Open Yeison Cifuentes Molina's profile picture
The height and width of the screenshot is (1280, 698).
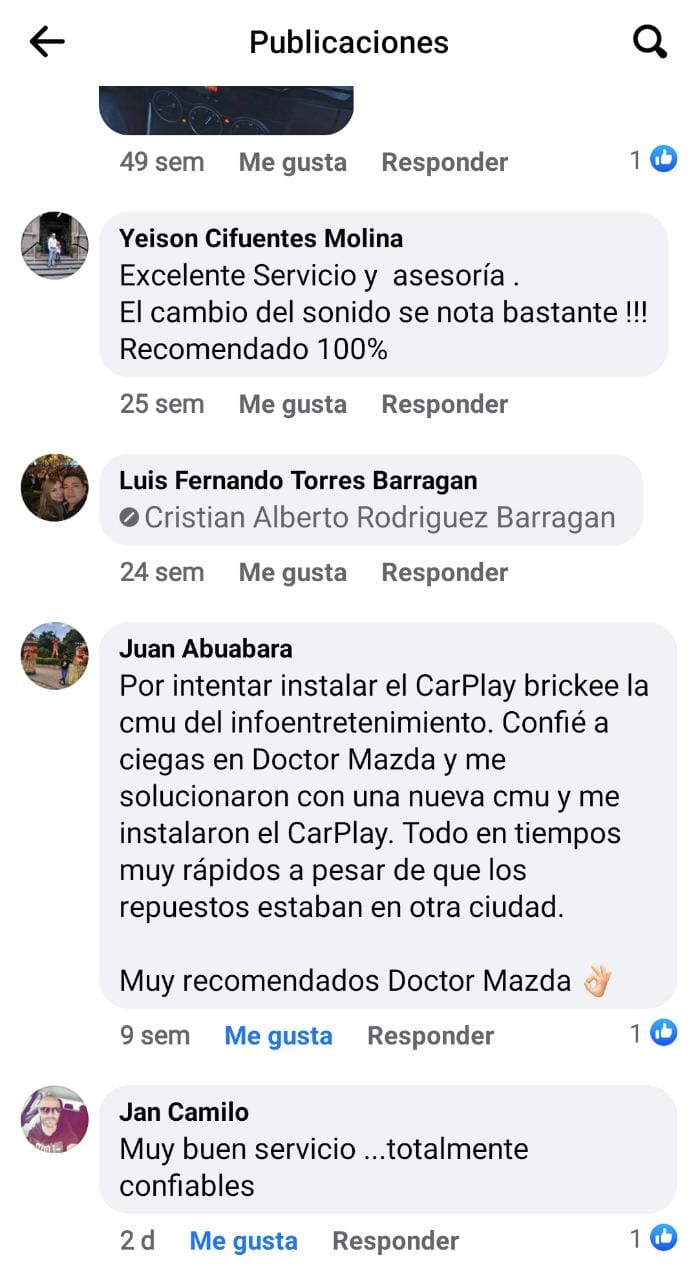55,245
